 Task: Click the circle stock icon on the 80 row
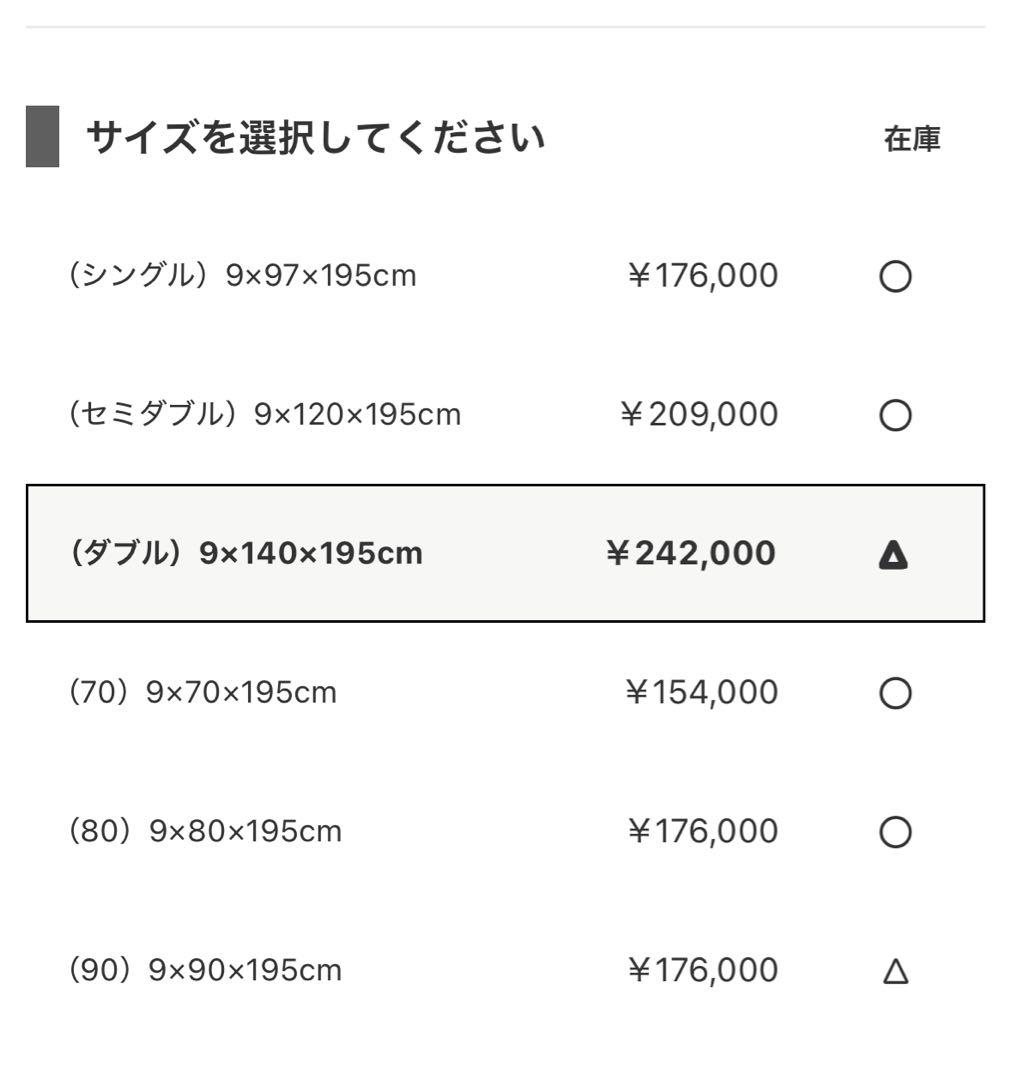coord(895,830)
